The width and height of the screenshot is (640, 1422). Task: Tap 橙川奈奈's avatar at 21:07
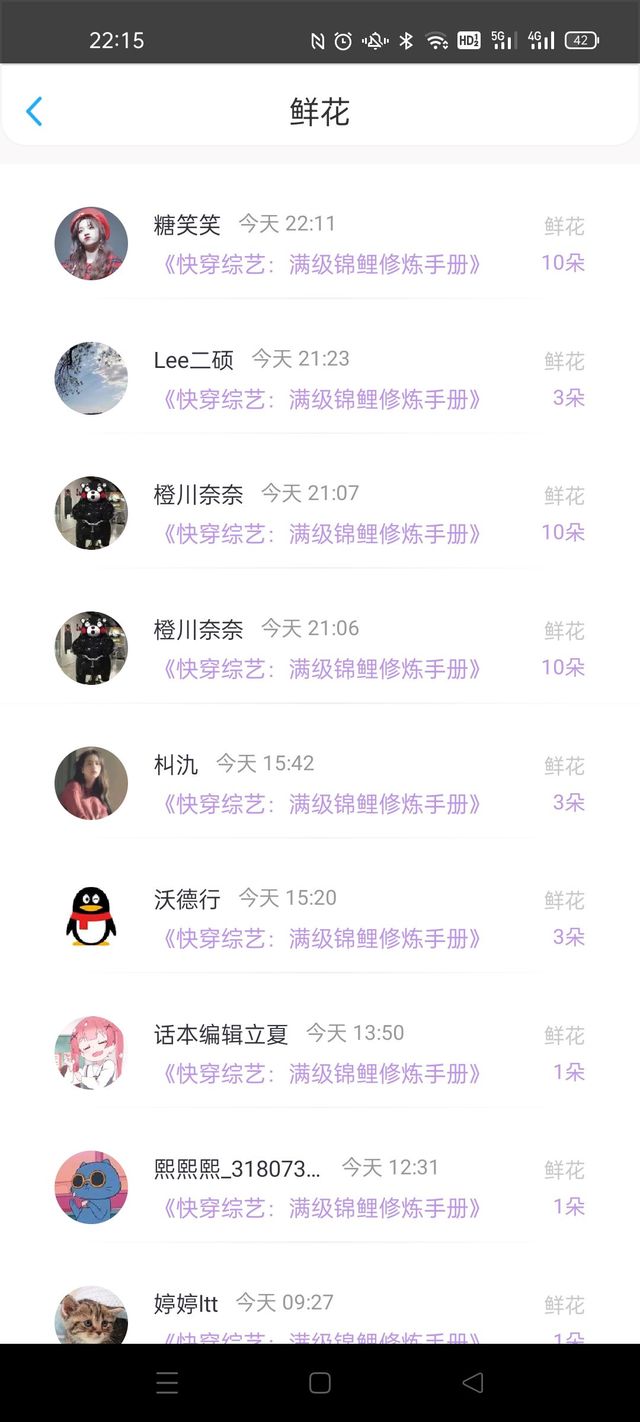point(91,513)
